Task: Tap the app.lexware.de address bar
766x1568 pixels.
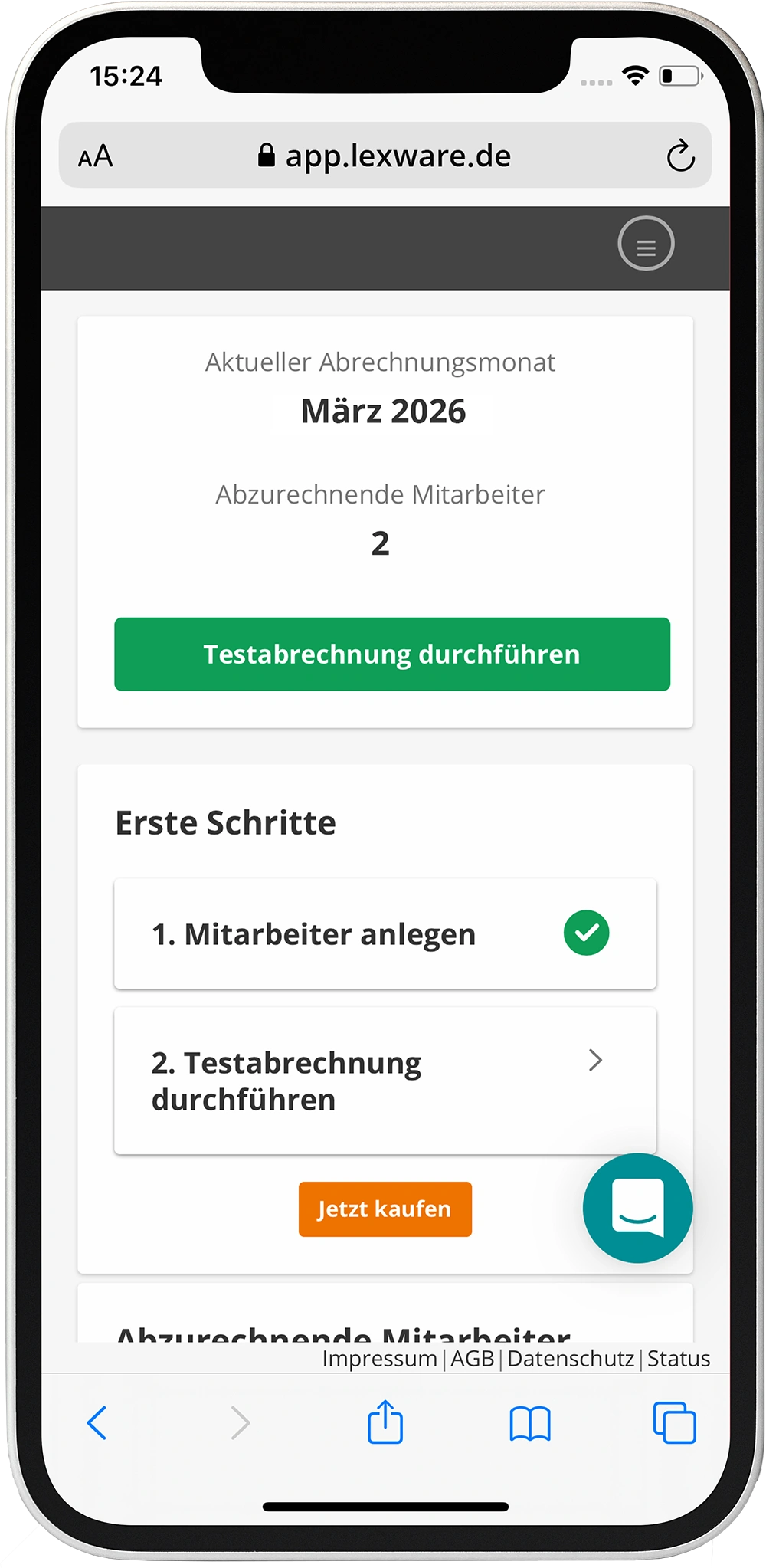Action: click(386, 156)
